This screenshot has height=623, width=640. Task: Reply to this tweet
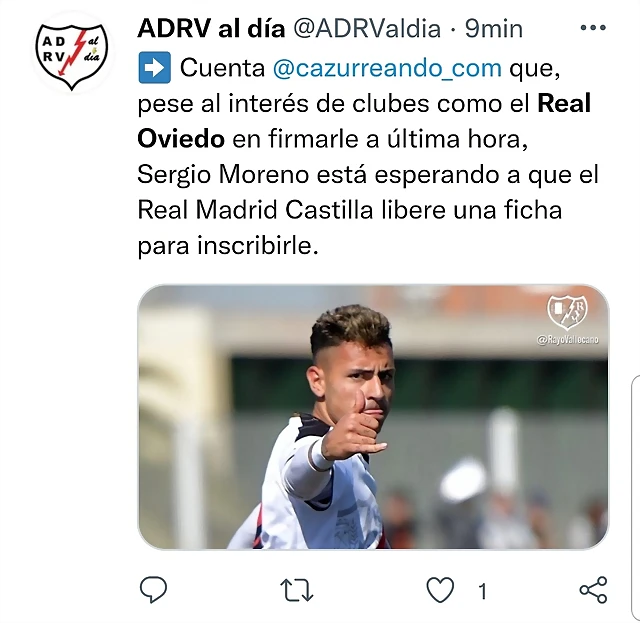(x=152, y=590)
